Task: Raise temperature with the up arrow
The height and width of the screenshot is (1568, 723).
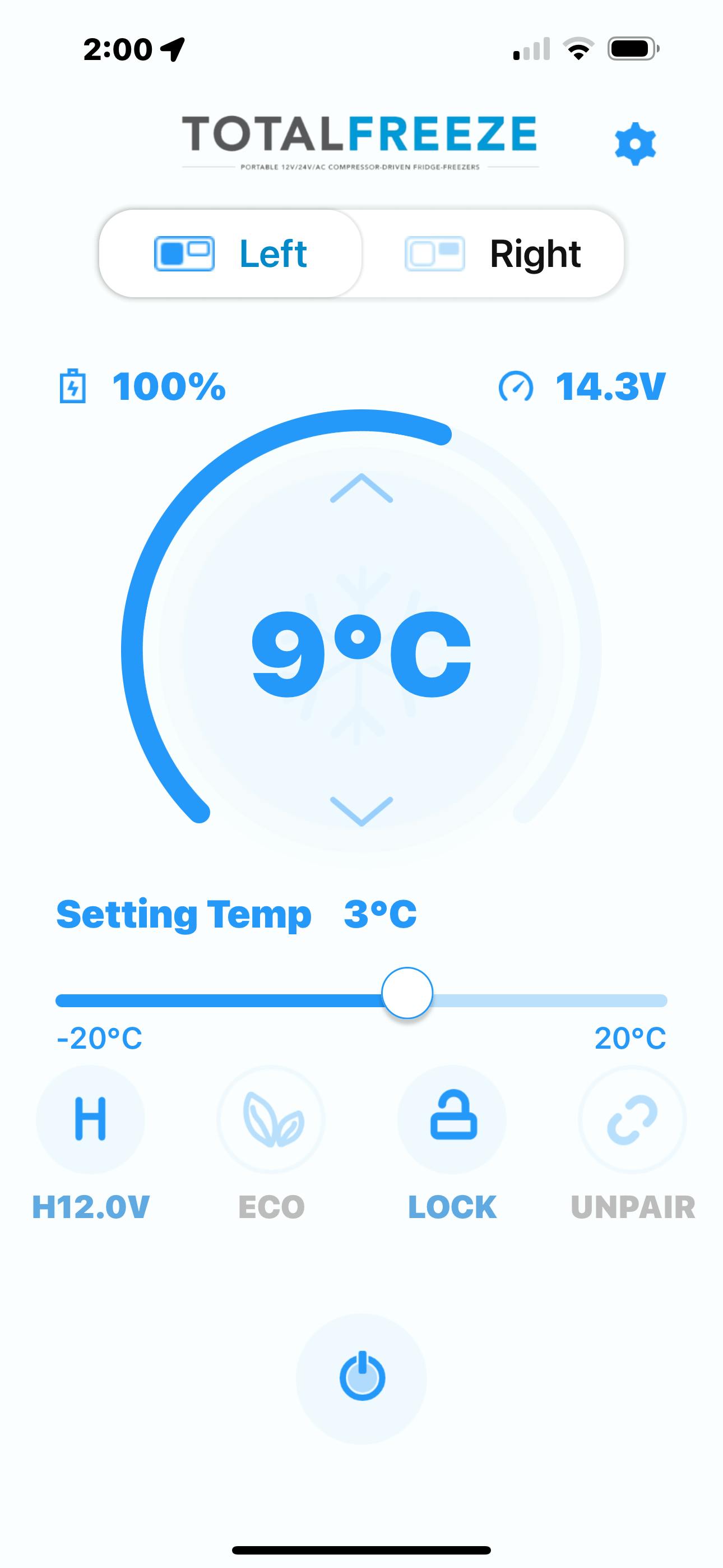Action: pos(361,488)
